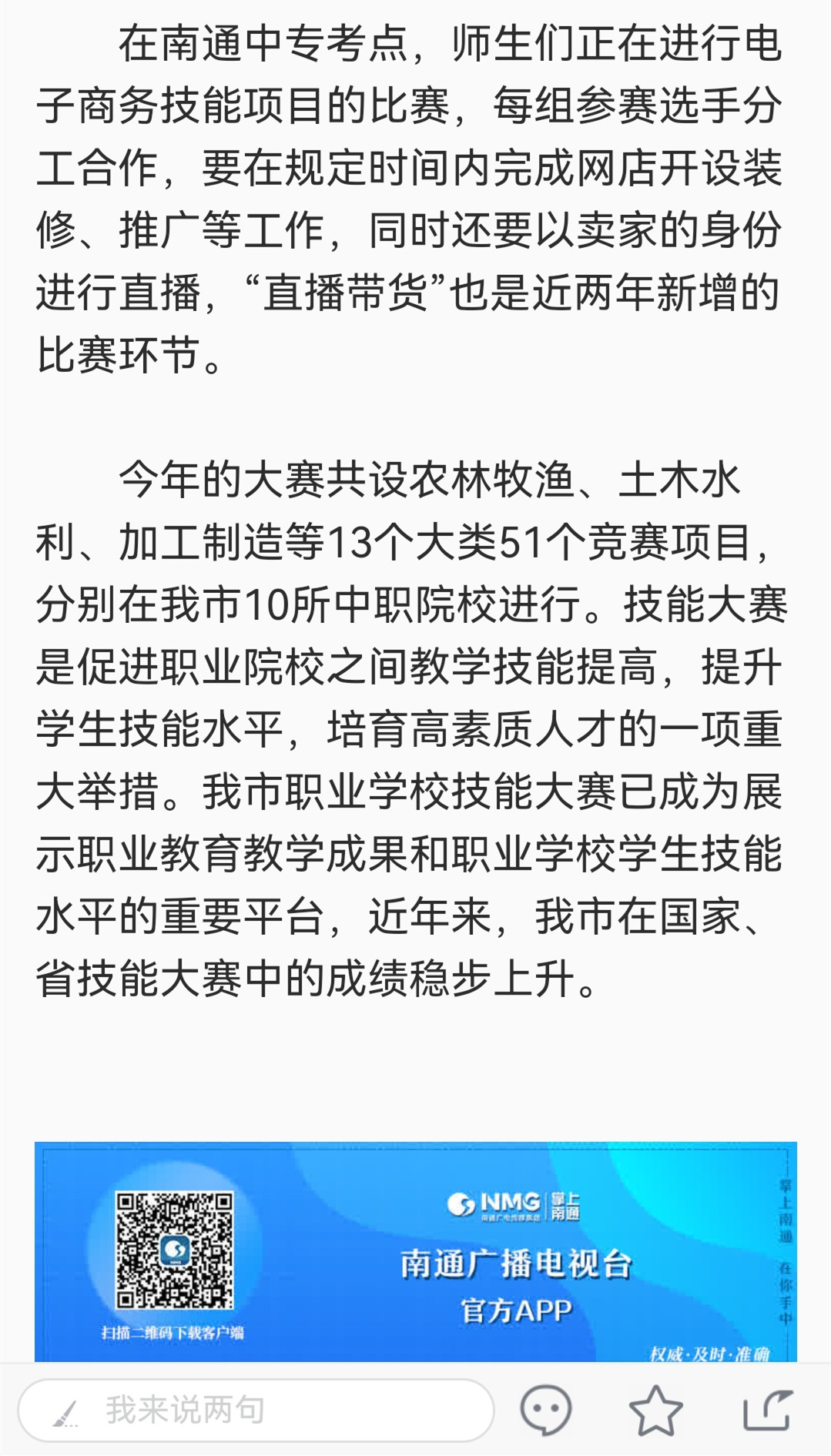
Task: Share this article
Action: pos(767,1411)
